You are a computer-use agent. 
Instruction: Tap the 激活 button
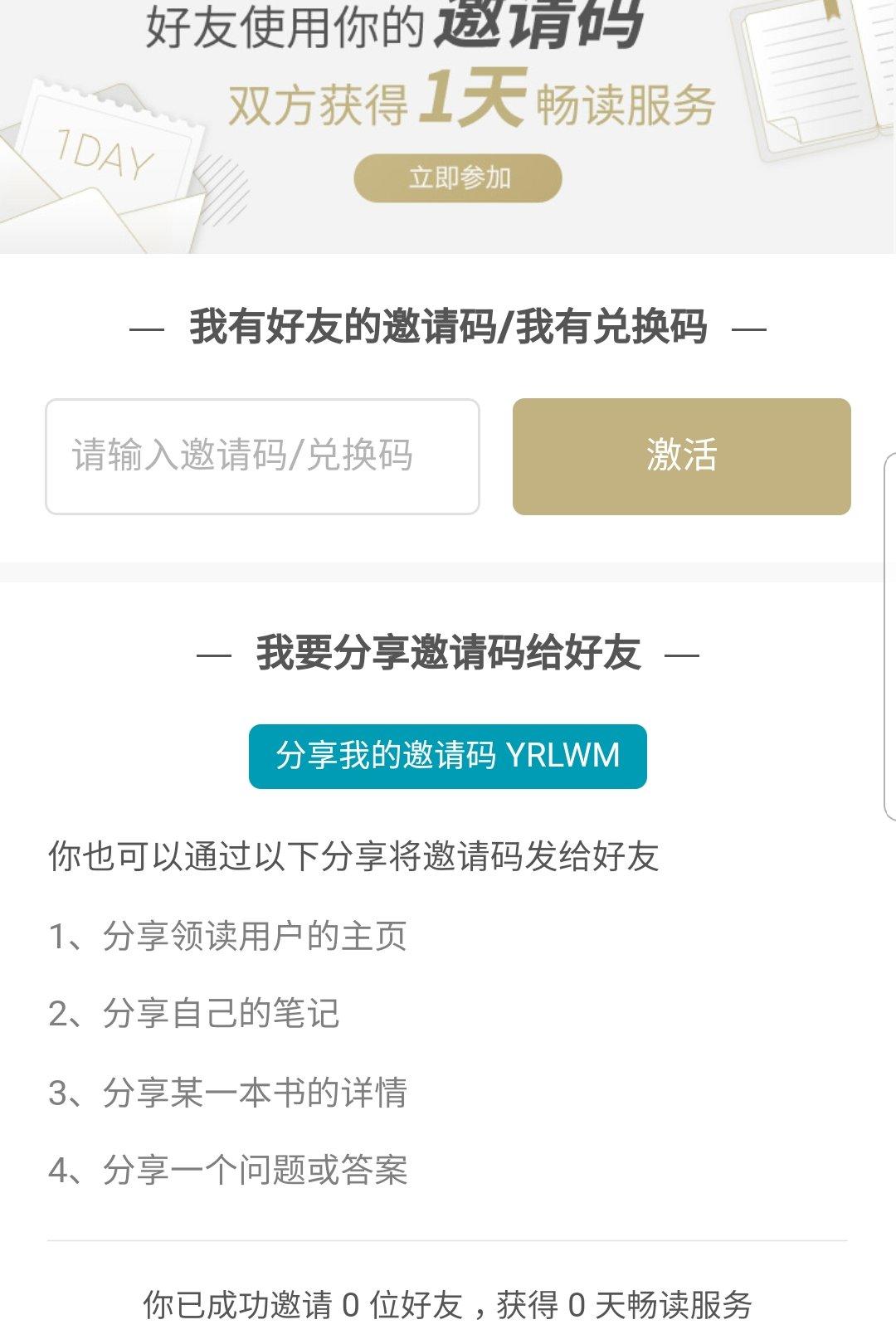pyautogui.click(x=681, y=456)
